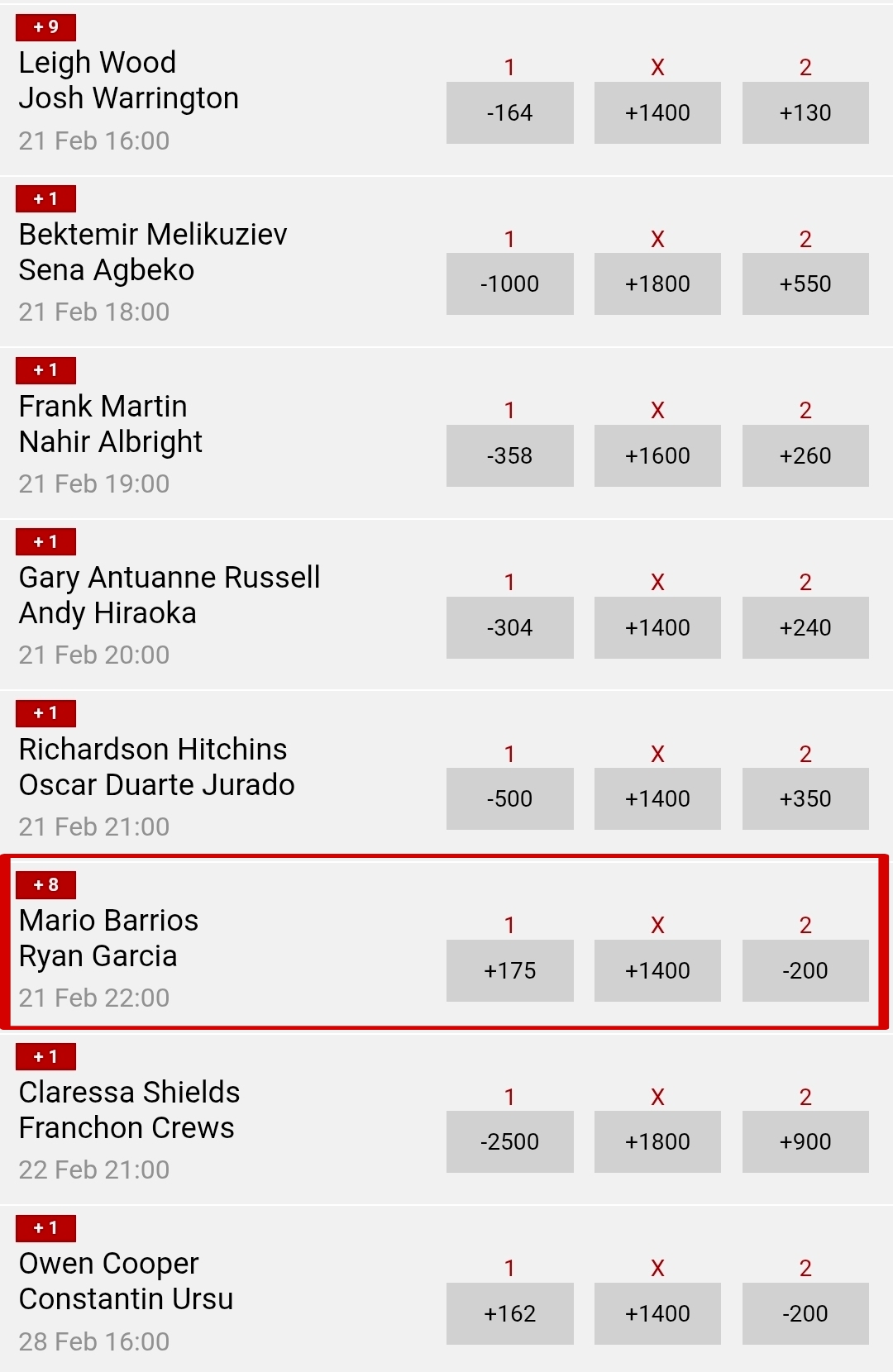Expand the +9 extra markets for Leigh Wood fight
893x1372 pixels.
[x=45, y=26]
